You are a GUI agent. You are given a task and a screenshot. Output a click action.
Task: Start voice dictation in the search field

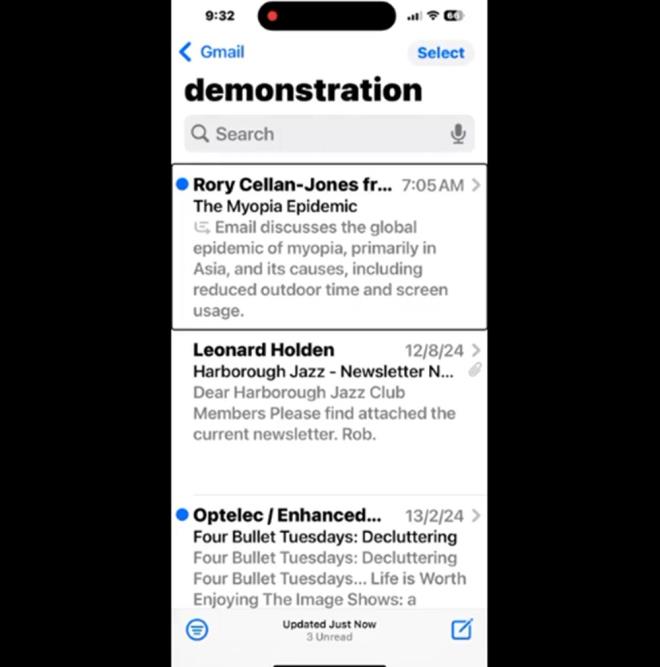[x=458, y=134]
